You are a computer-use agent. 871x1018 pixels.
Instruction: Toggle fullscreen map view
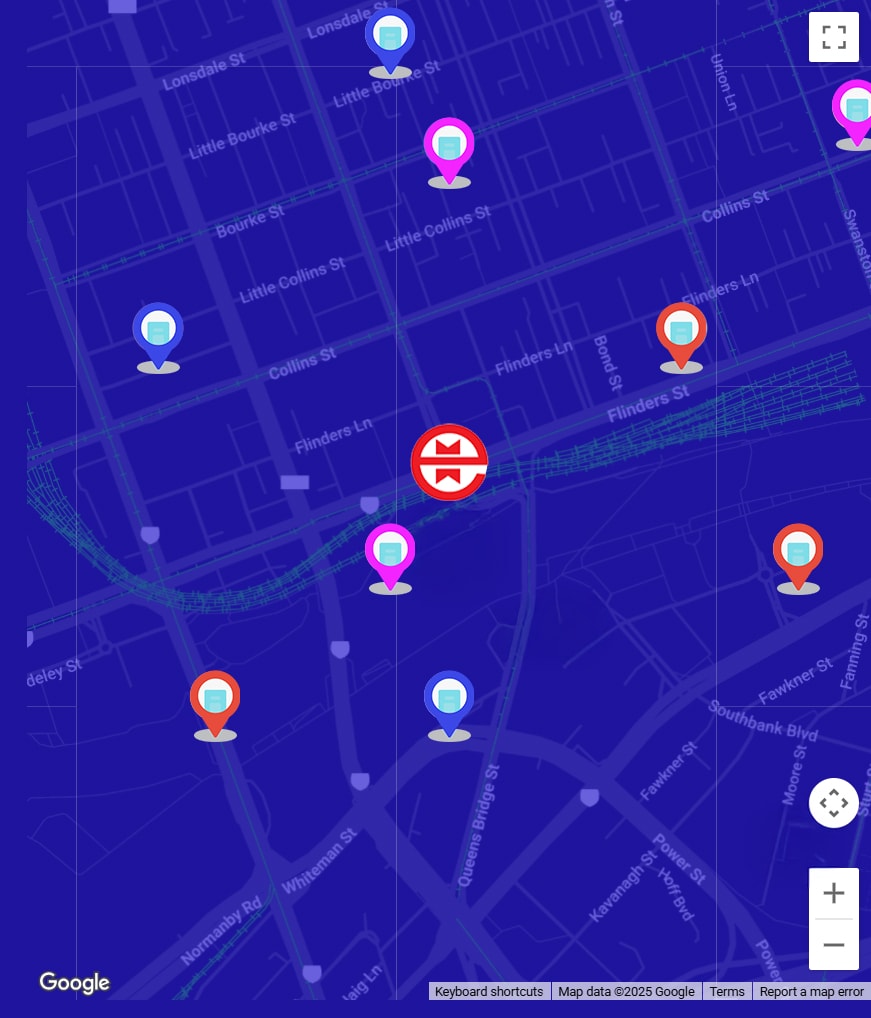[833, 38]
